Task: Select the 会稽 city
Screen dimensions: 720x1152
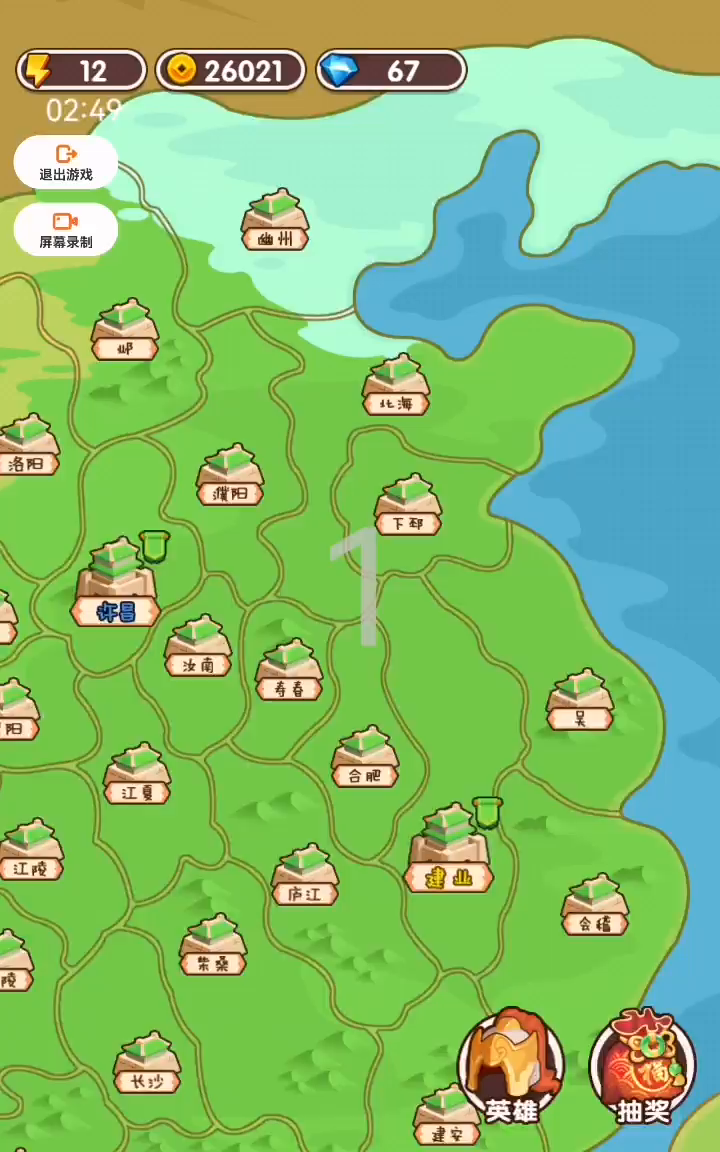Action: [595, 906]
